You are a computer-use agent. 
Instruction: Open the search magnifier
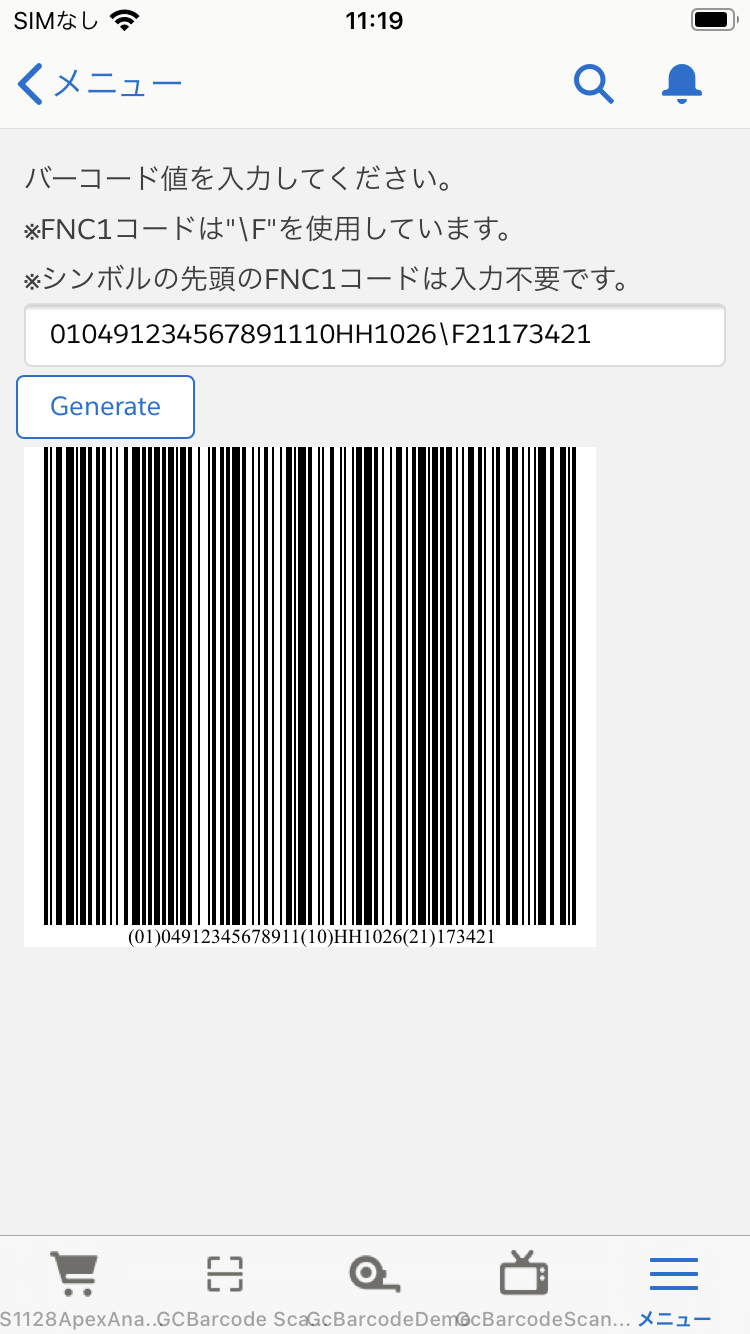point(593,84)
